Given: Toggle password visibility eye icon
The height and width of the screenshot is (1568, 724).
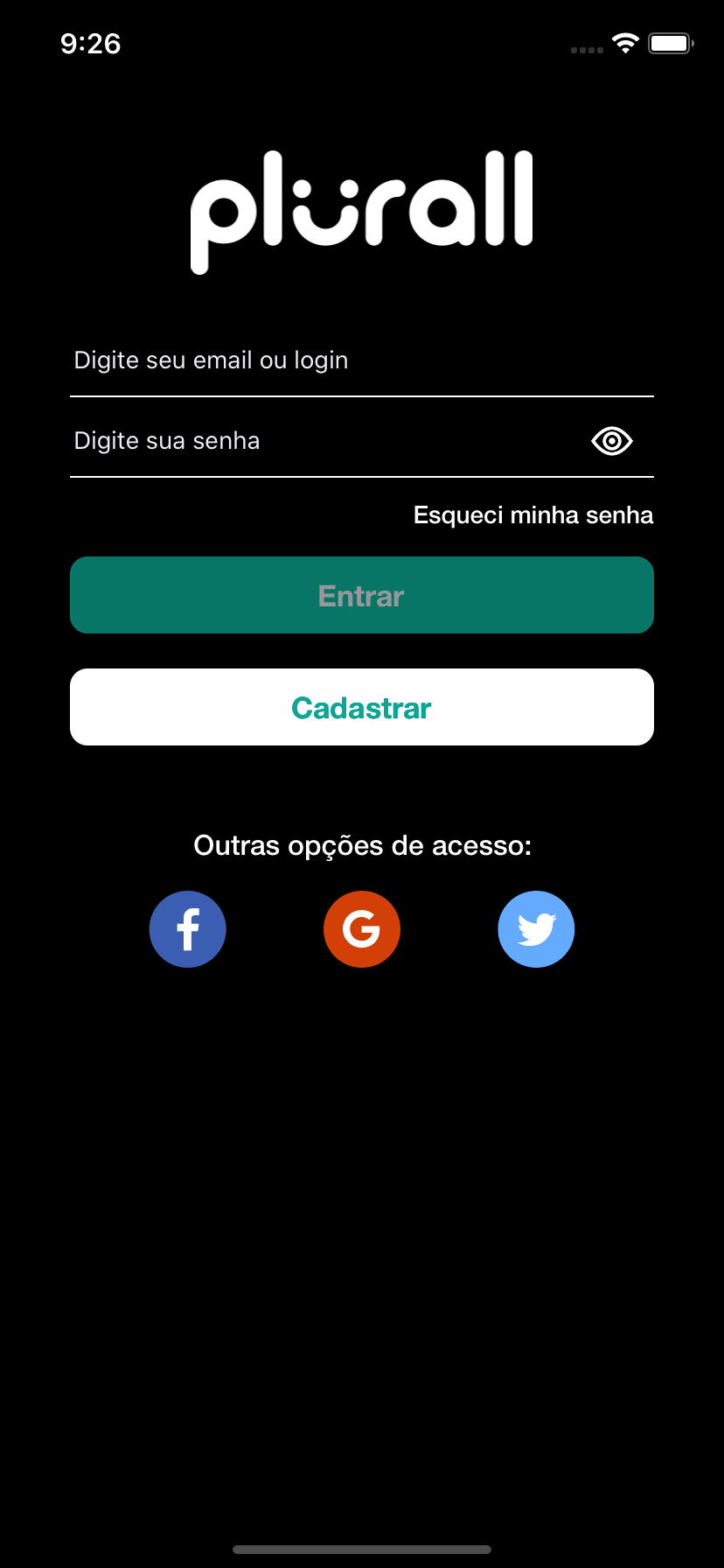Looking at the screenshot, I should (x=612, y=441).
